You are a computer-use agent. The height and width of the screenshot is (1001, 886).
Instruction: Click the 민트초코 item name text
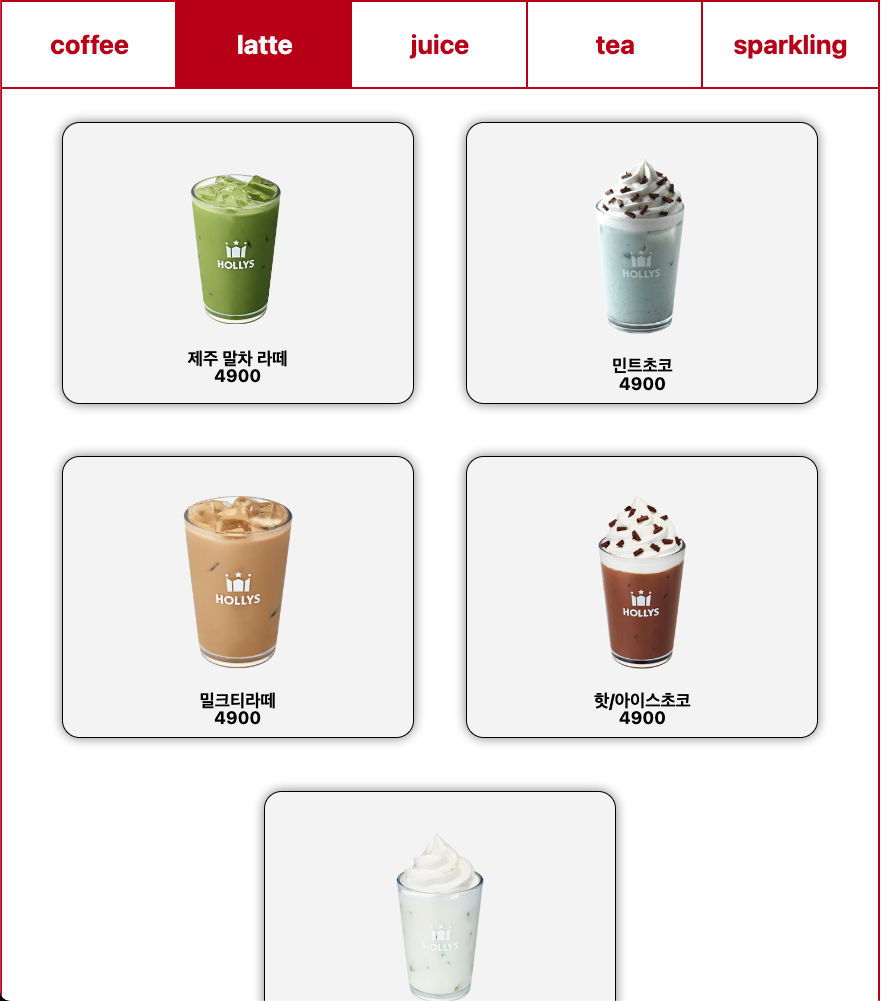coord(641,365)
